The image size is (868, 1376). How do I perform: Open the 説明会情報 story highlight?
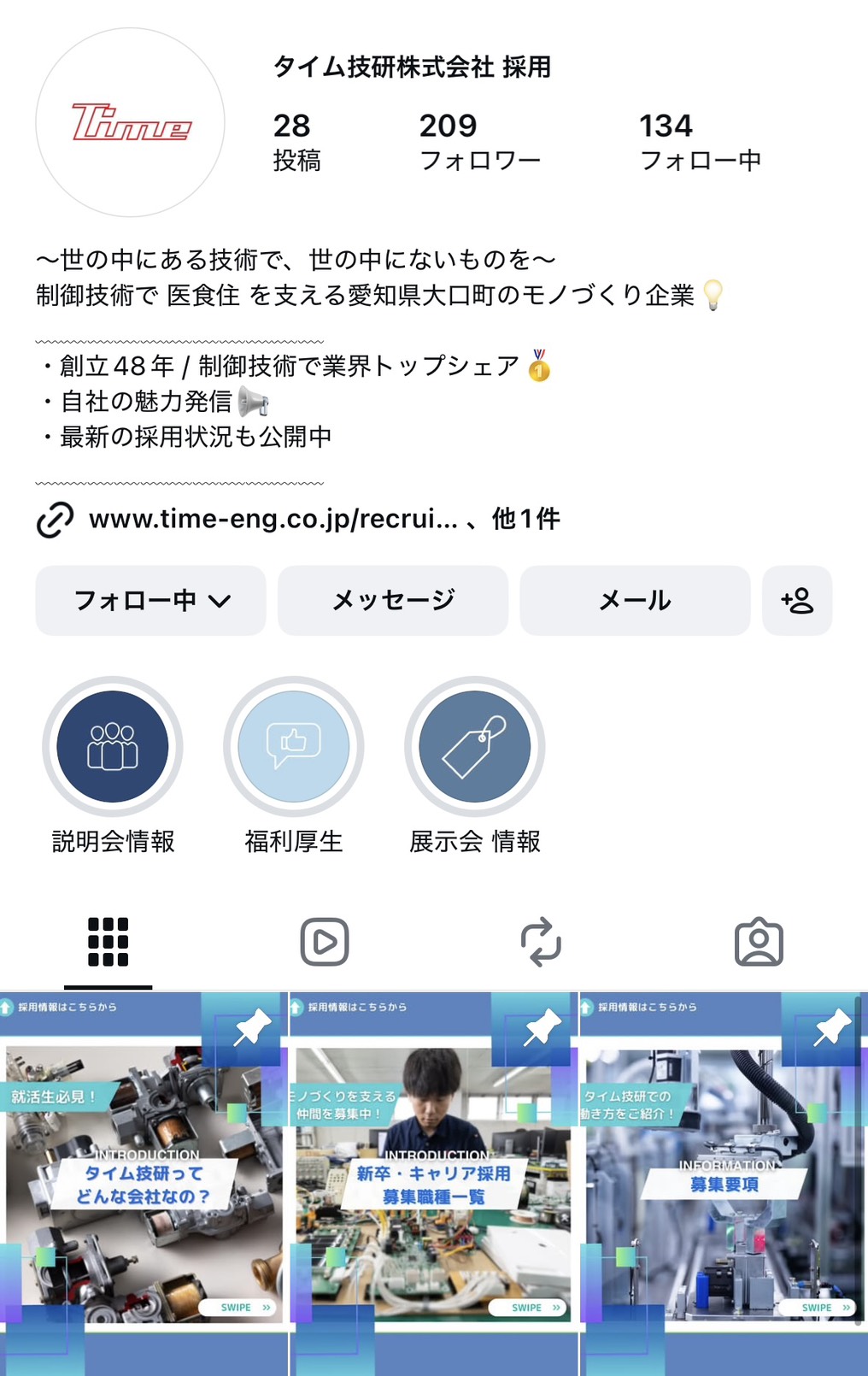(113, 747)
